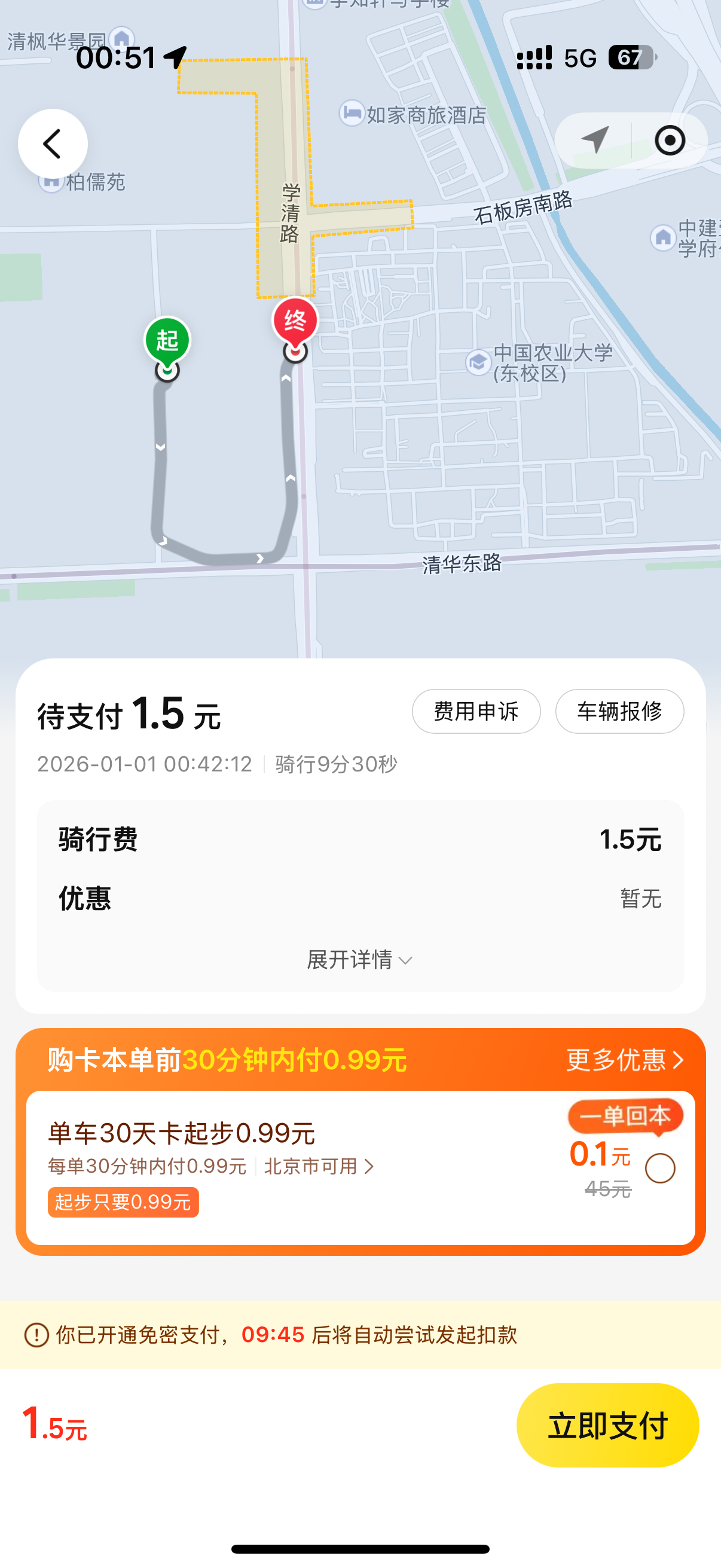Tap the navigation arrow icon on map
721x1568 pixels.
click(594, 141)
